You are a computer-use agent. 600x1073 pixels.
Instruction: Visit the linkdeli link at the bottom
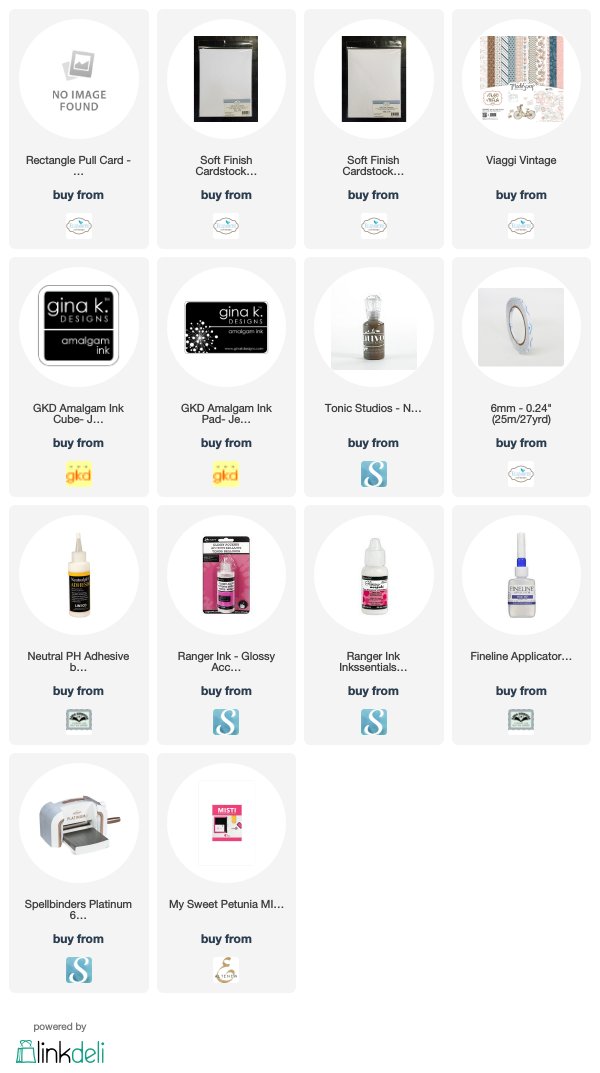coord(60,1051)
